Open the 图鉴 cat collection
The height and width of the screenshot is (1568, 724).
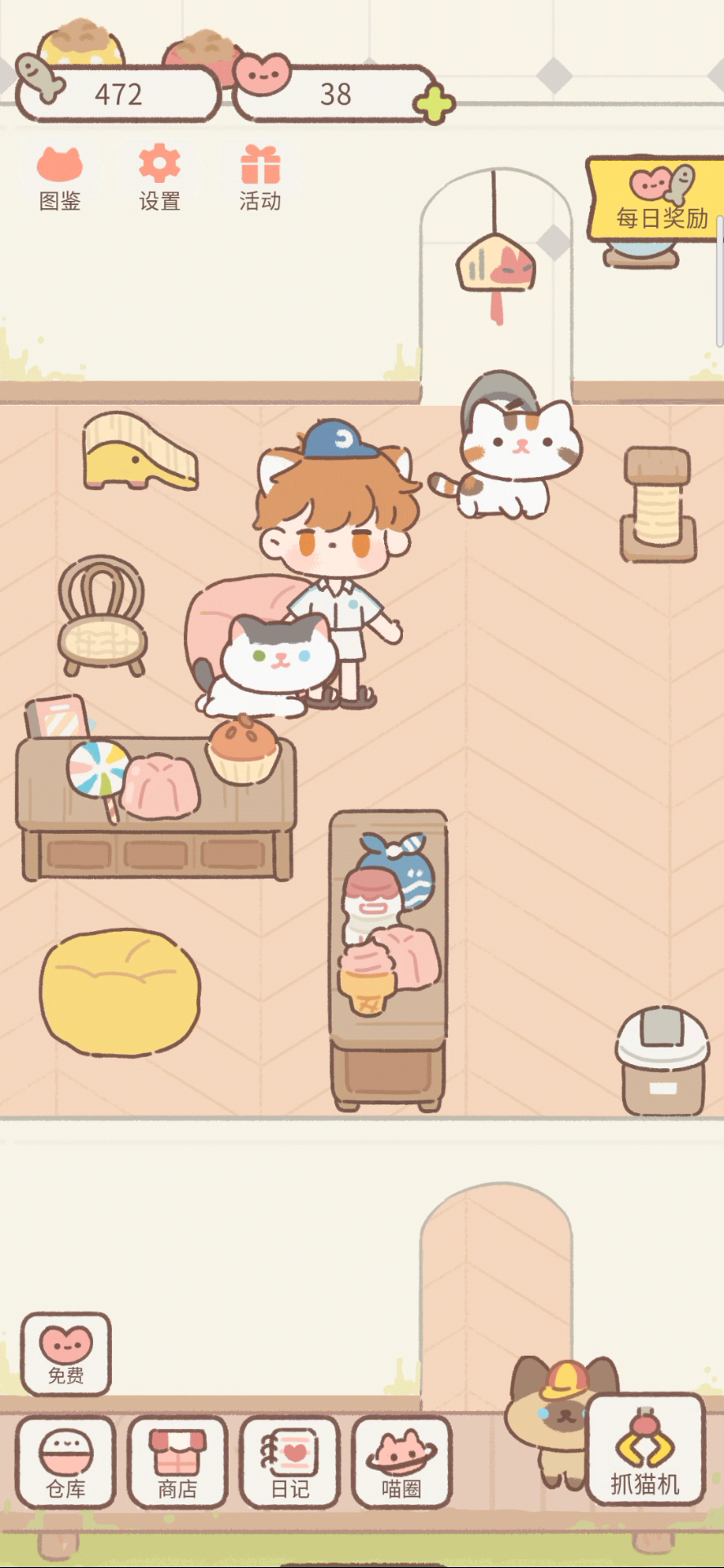[60, 178]
